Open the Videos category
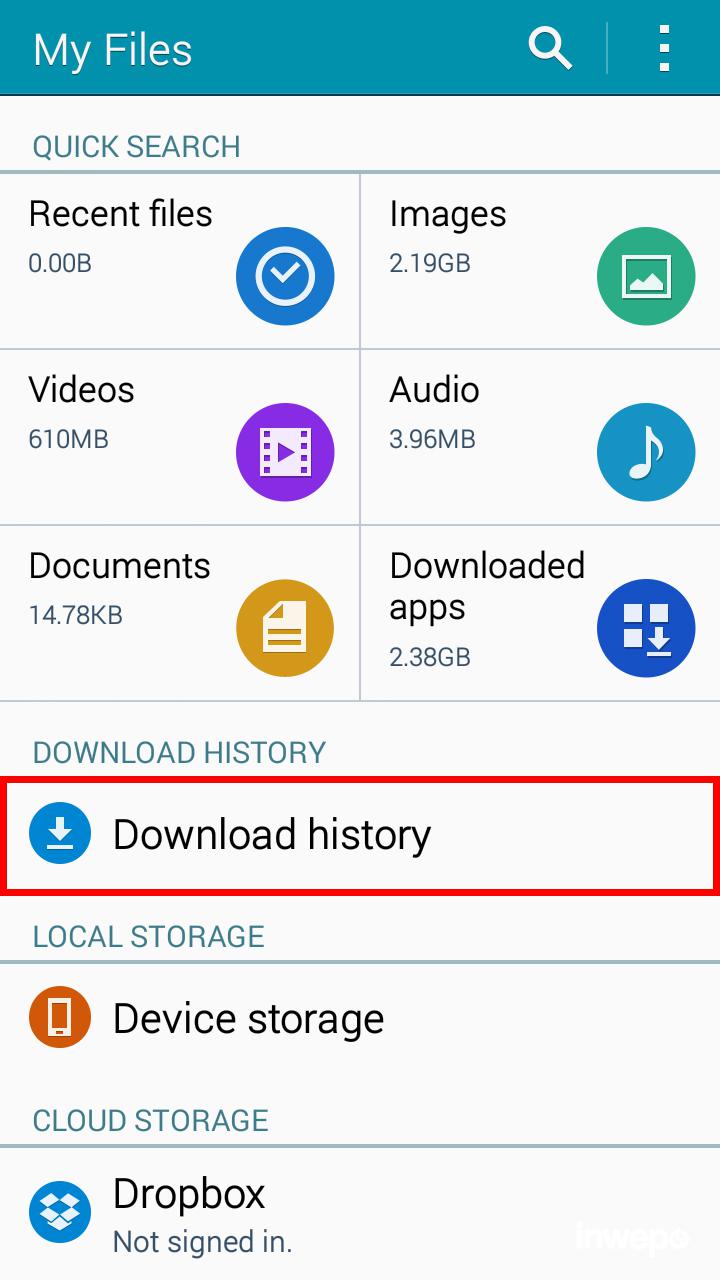The width and height of the screenshot is (720, 1280). click(x=180, y=437)
